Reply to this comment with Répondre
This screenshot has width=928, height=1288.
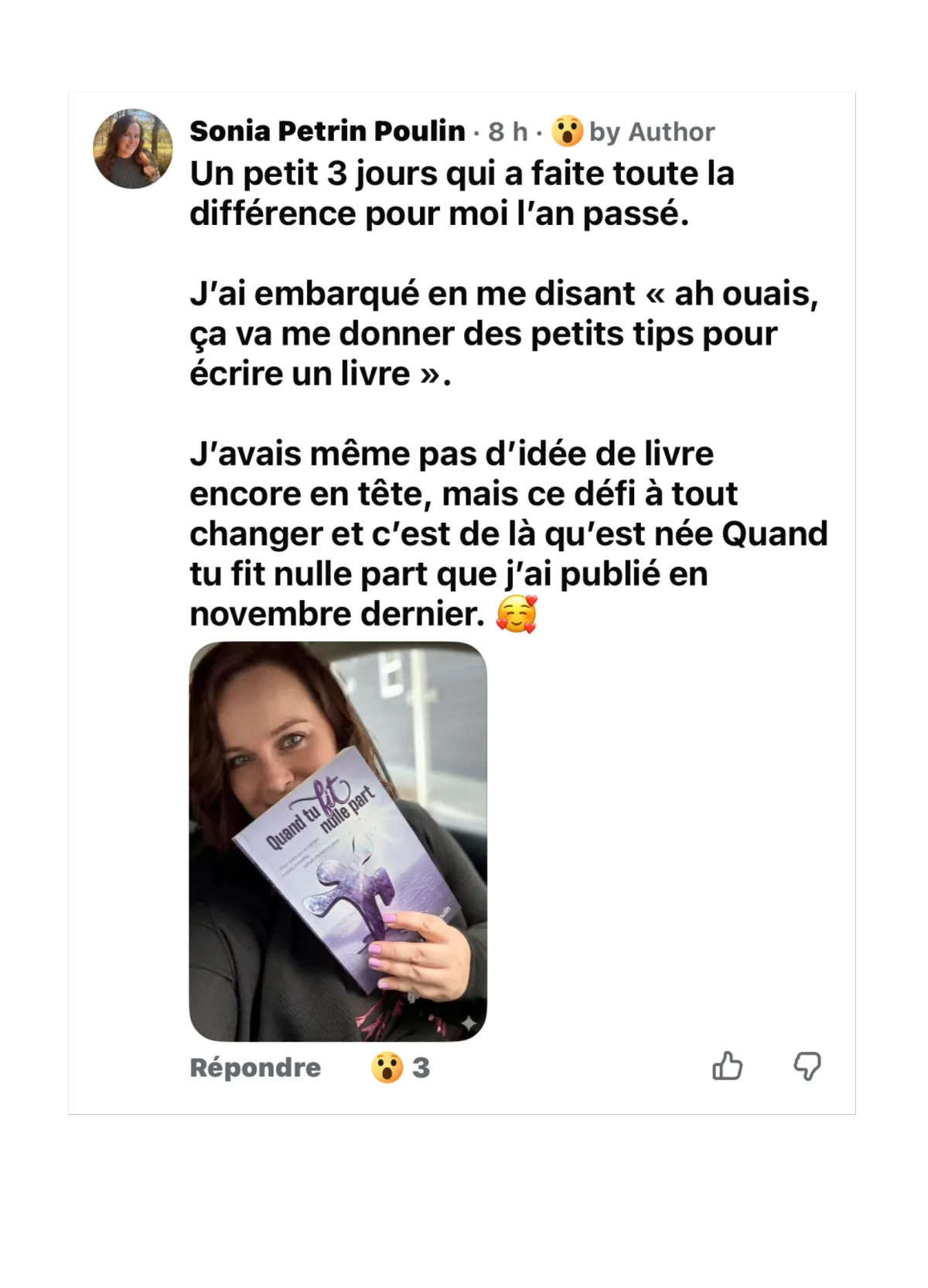255,1068
